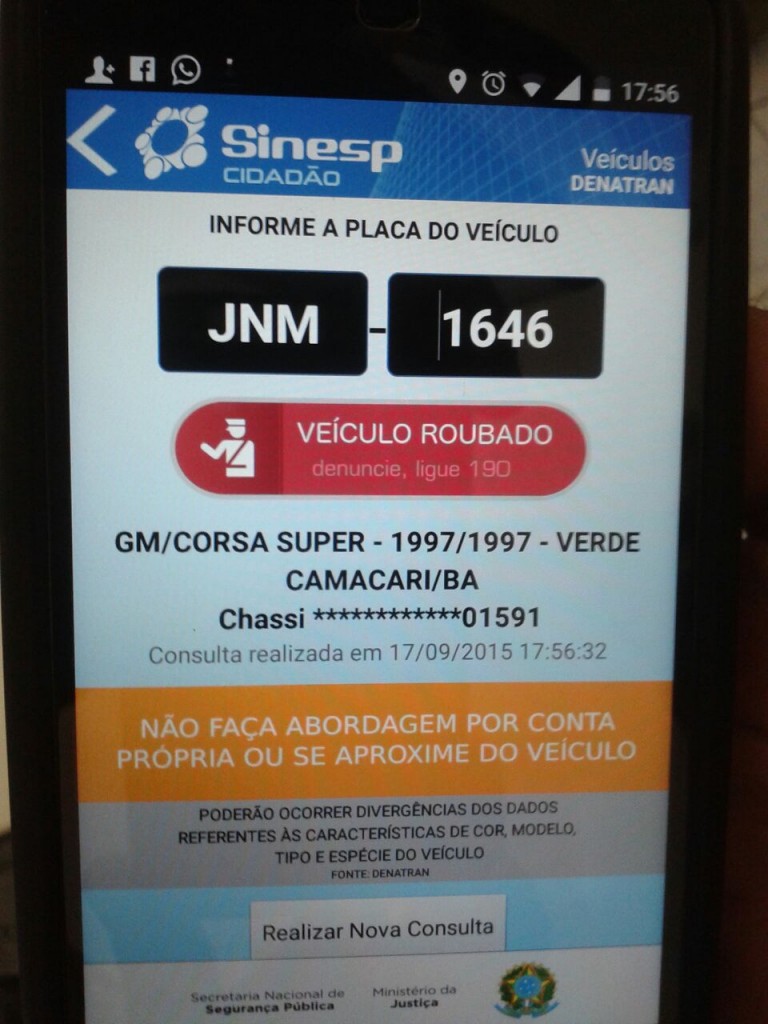Click the police officer icon on the roubado banner
The width and height of the screenshot is (768, 1024).
point(233,446)
